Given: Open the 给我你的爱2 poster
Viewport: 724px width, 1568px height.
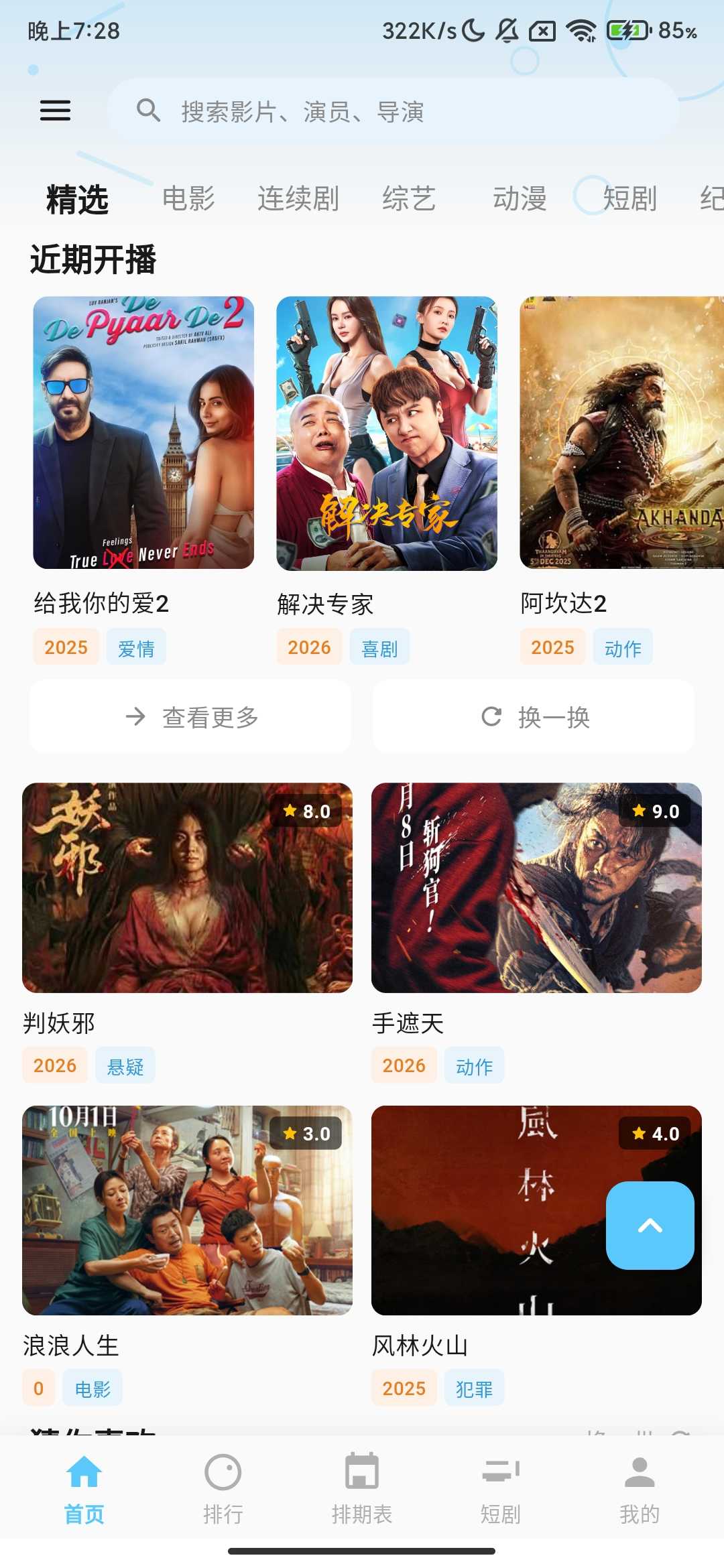Looking at the screenshot, I should click(143, 433).
